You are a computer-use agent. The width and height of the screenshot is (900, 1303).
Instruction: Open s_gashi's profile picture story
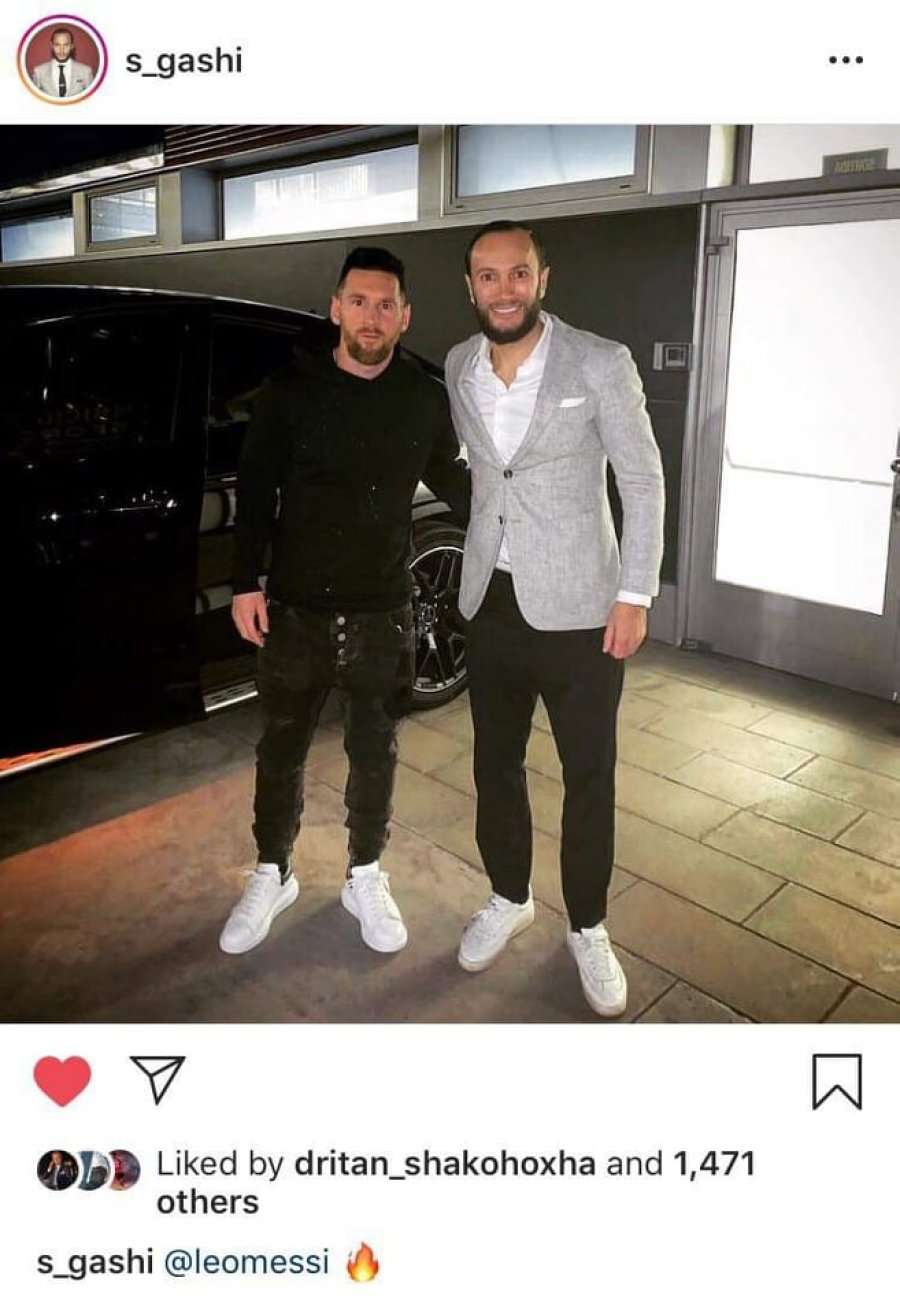coord(61,60)
